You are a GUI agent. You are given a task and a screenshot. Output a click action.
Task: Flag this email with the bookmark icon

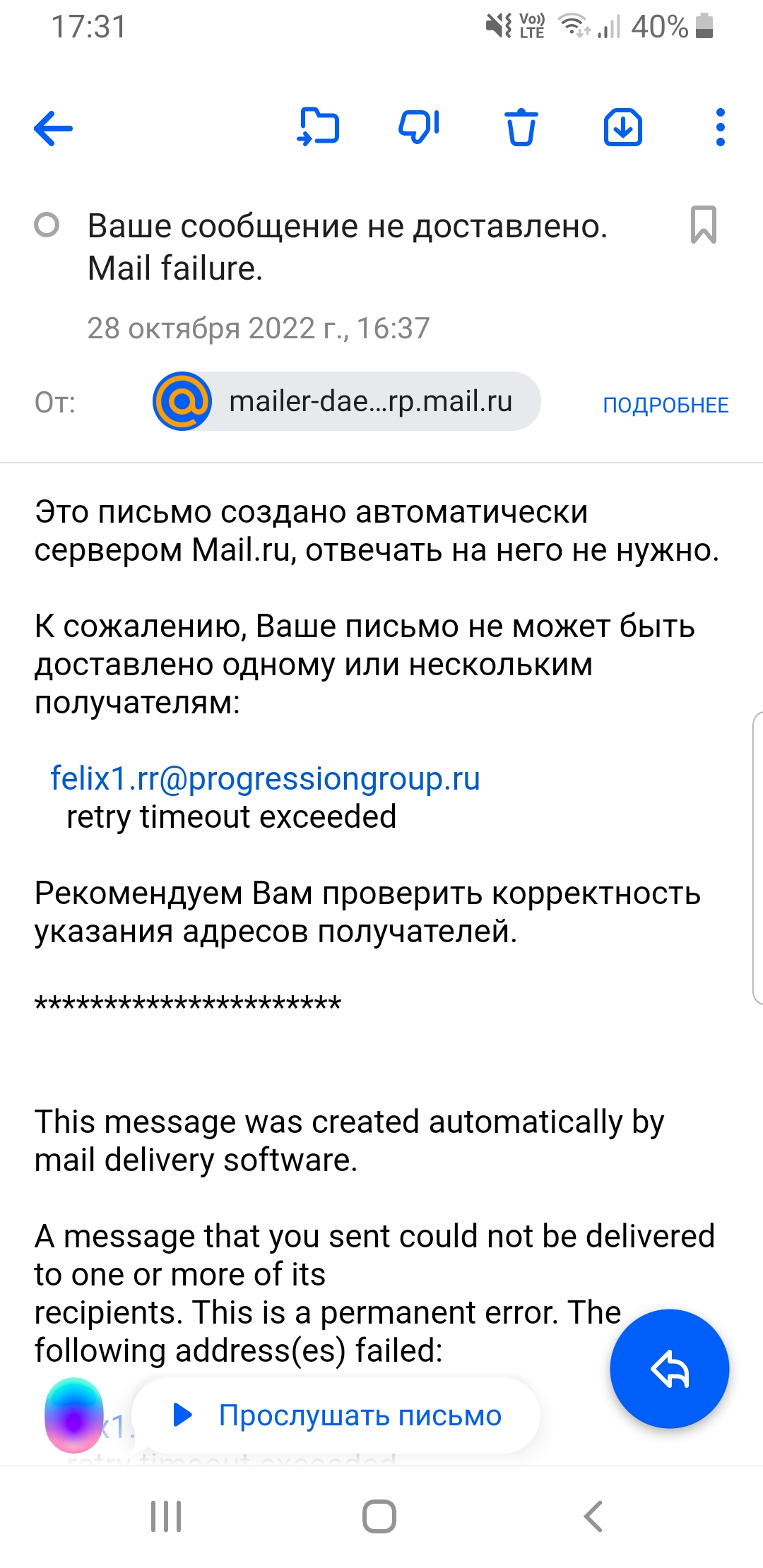704,225
